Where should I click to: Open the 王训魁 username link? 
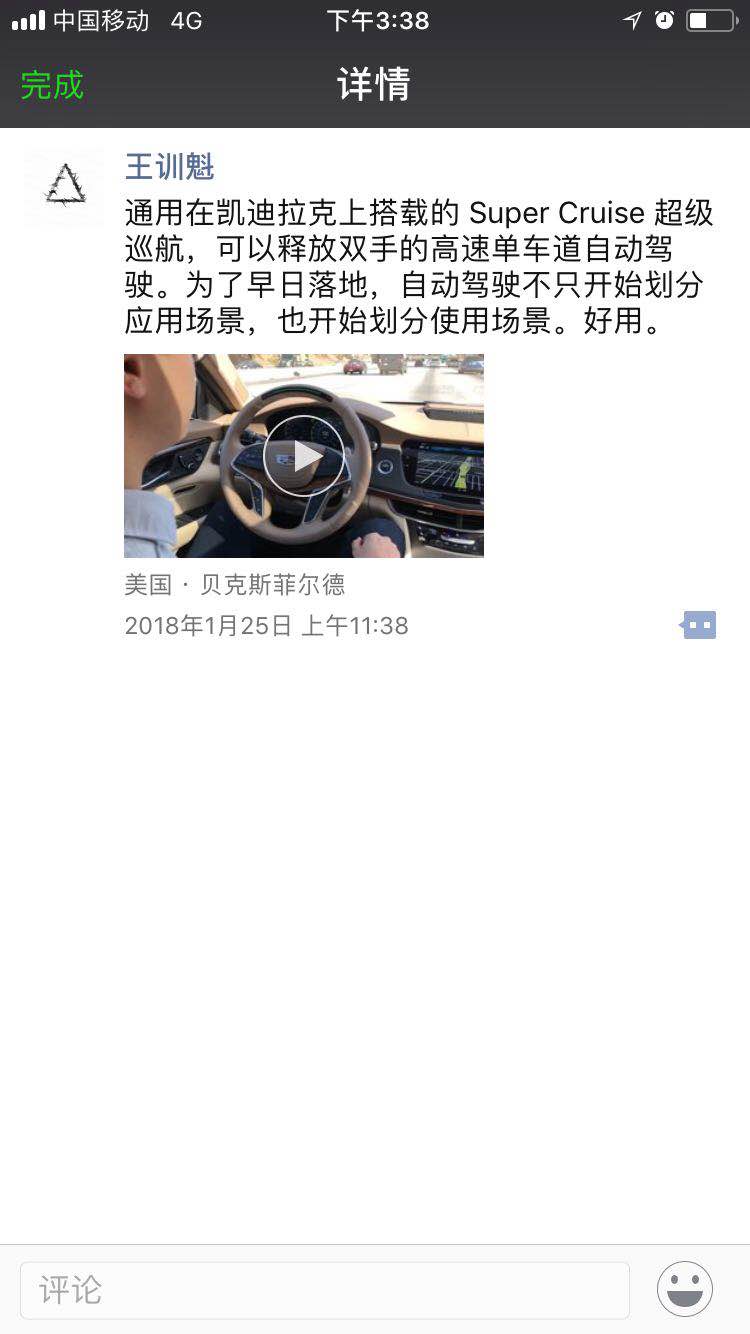click(169, 166)
